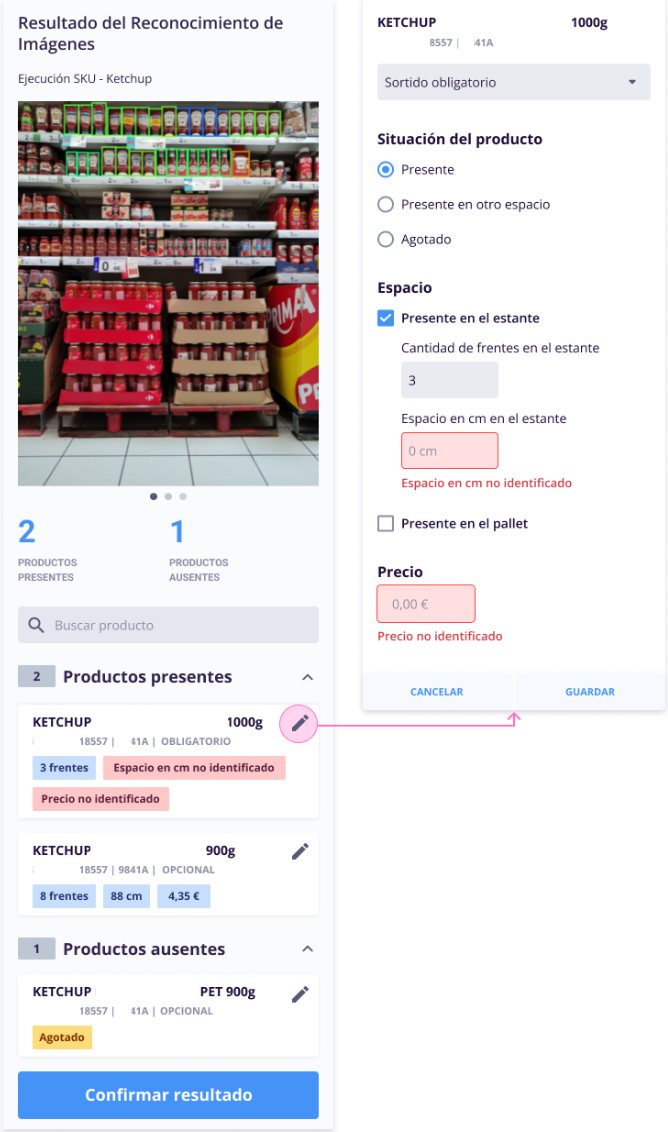Open the Buscar producto search field
Image resolution: width=668 pixels, height=1132 pixels.
pos(168,625)
